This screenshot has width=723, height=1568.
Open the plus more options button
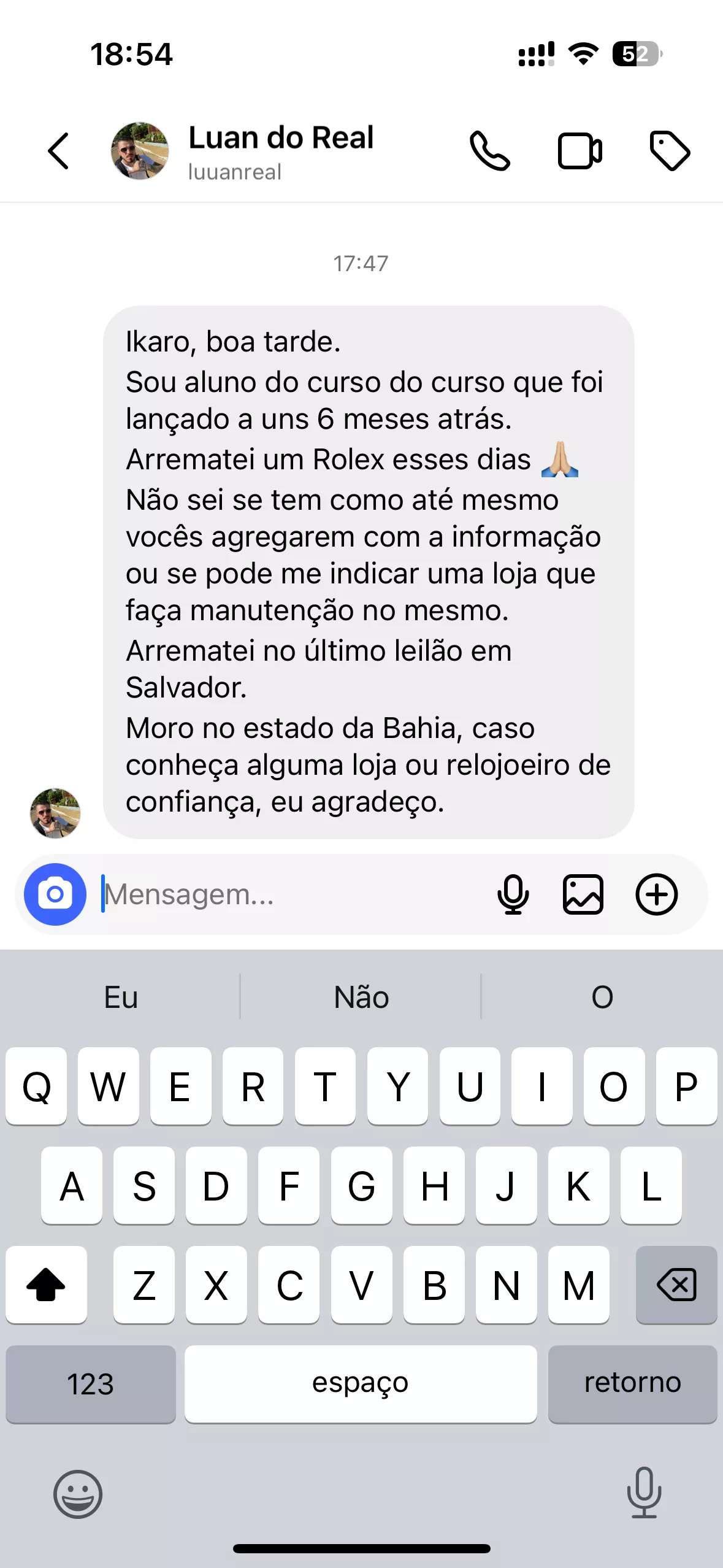656,894
